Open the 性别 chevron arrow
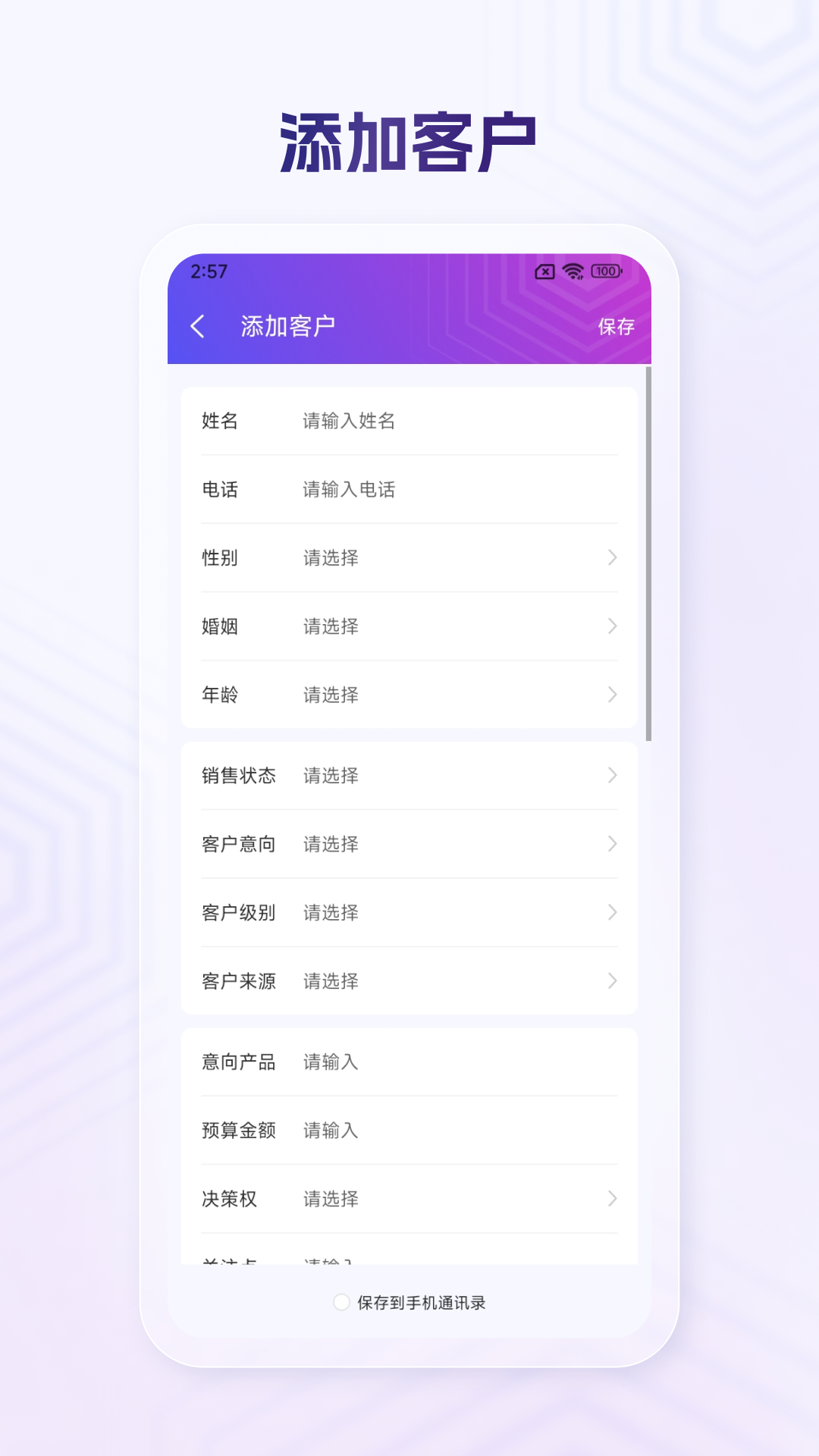Image resolution: width=819 pixels, height=1456 pixels. click(613, 558)
